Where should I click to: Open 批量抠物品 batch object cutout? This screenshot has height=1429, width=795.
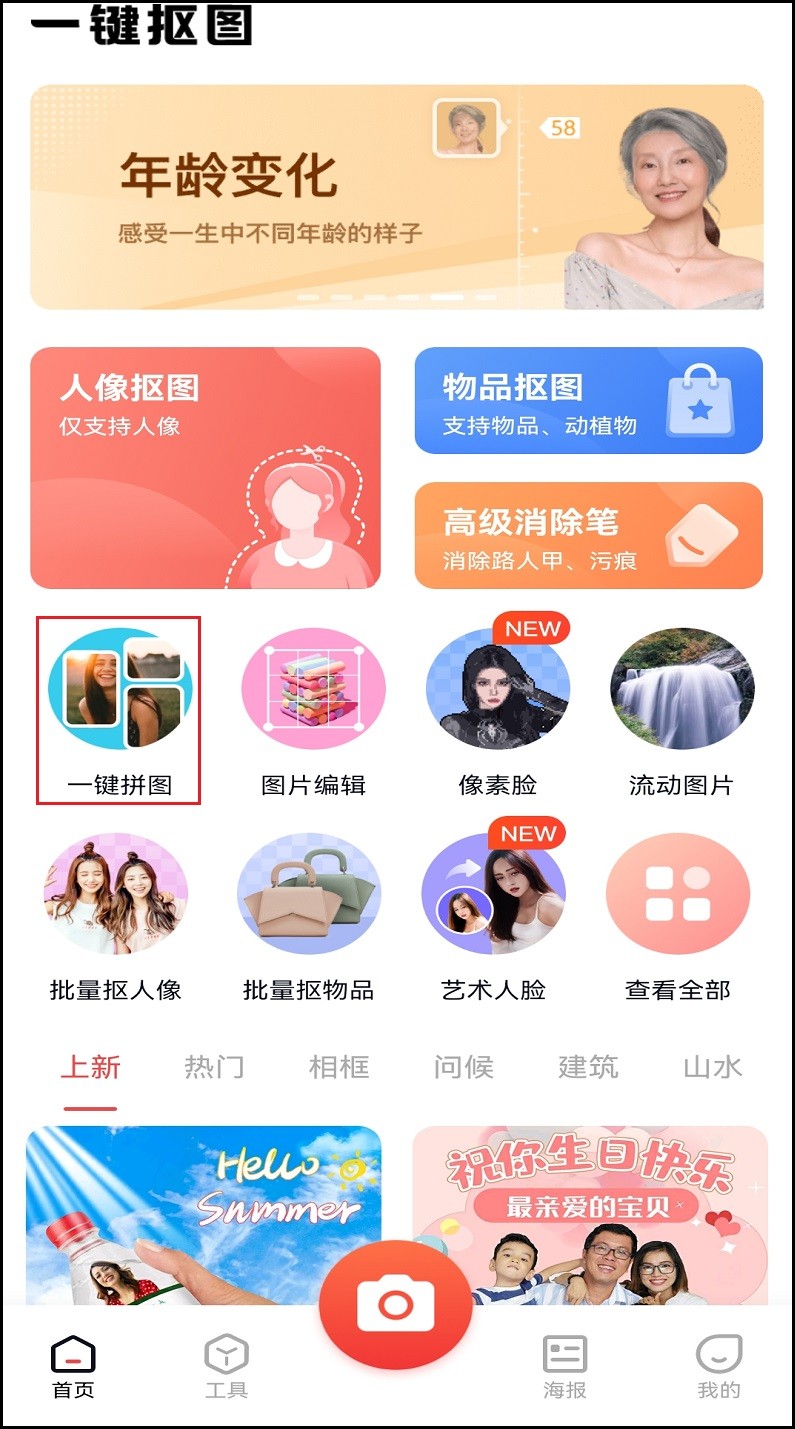308,915
